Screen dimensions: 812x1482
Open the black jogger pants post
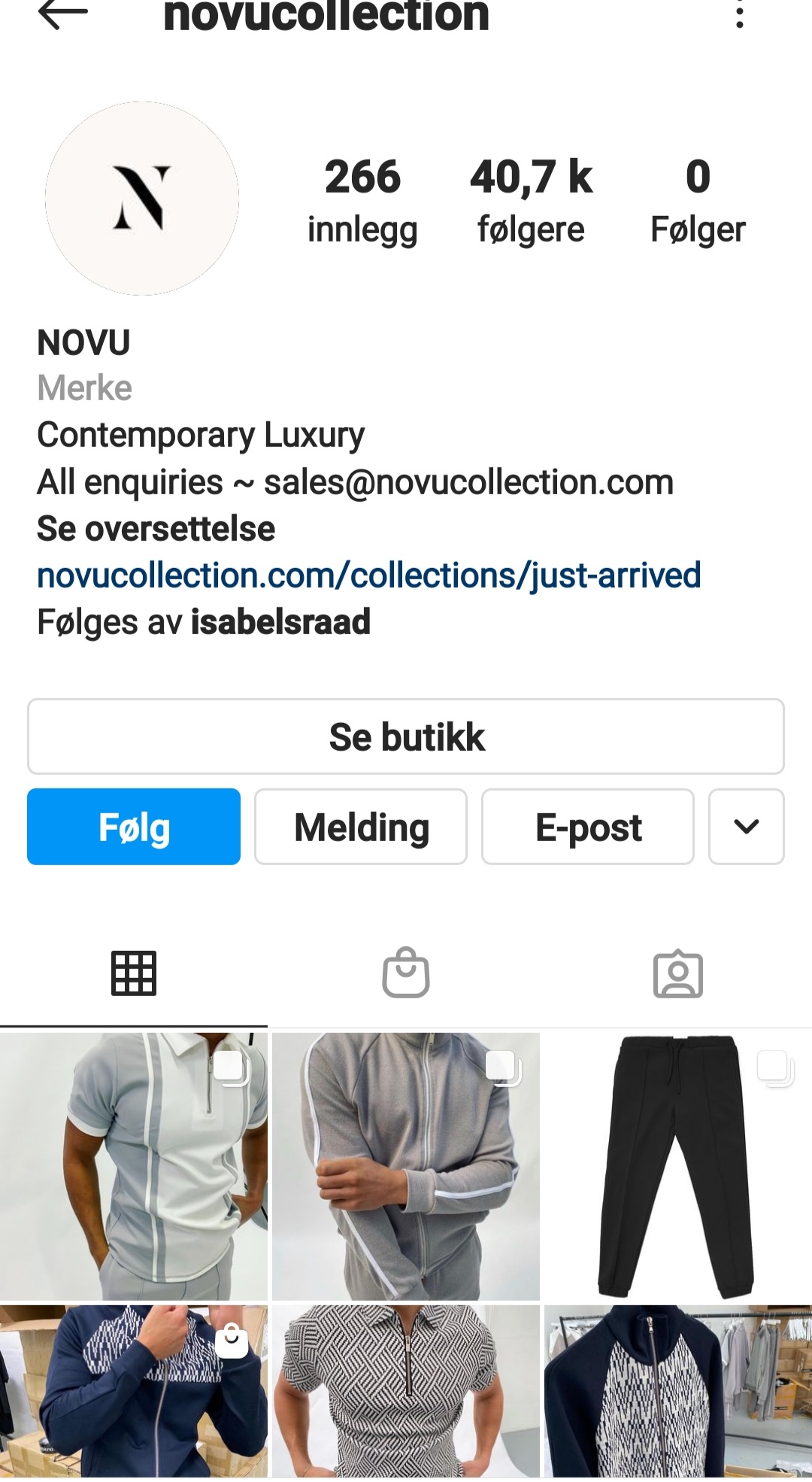678,1166
